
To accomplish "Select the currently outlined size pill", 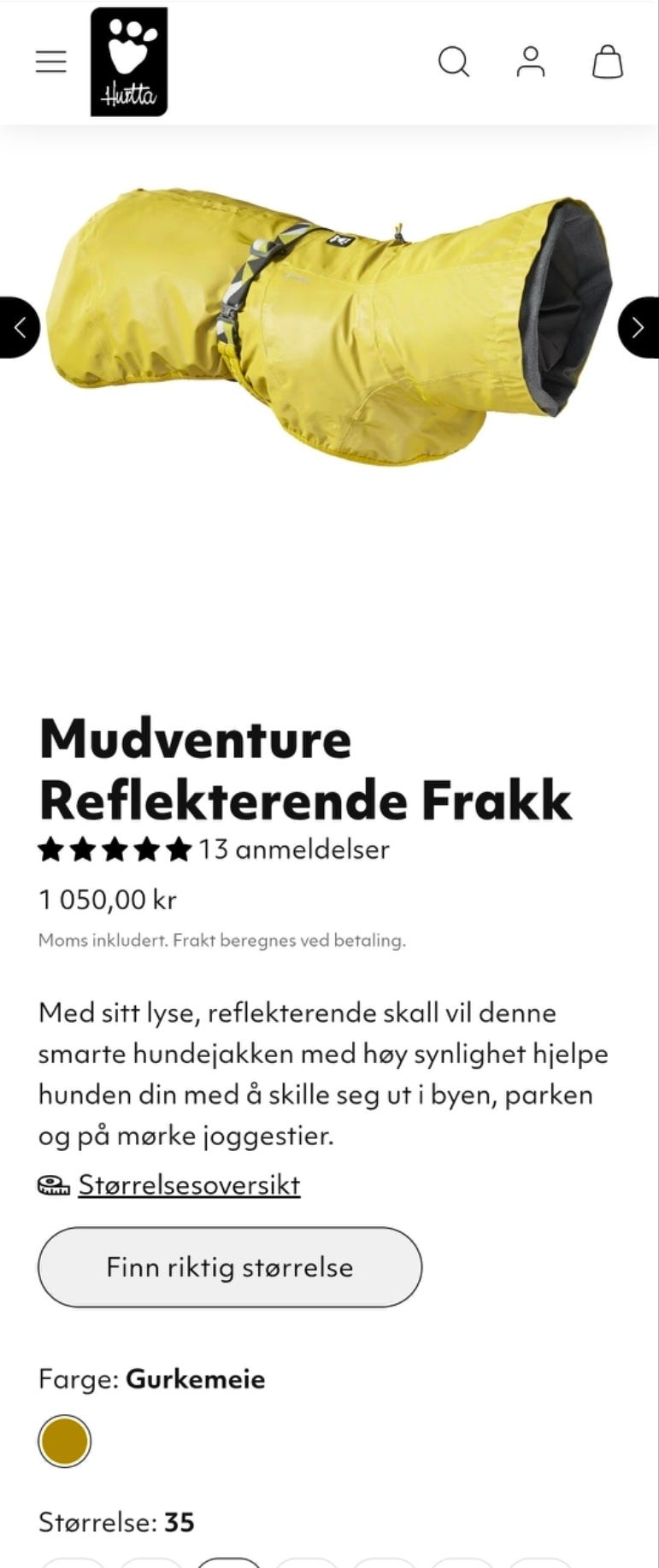I will pyautogui.click(x=231, y=1565).
